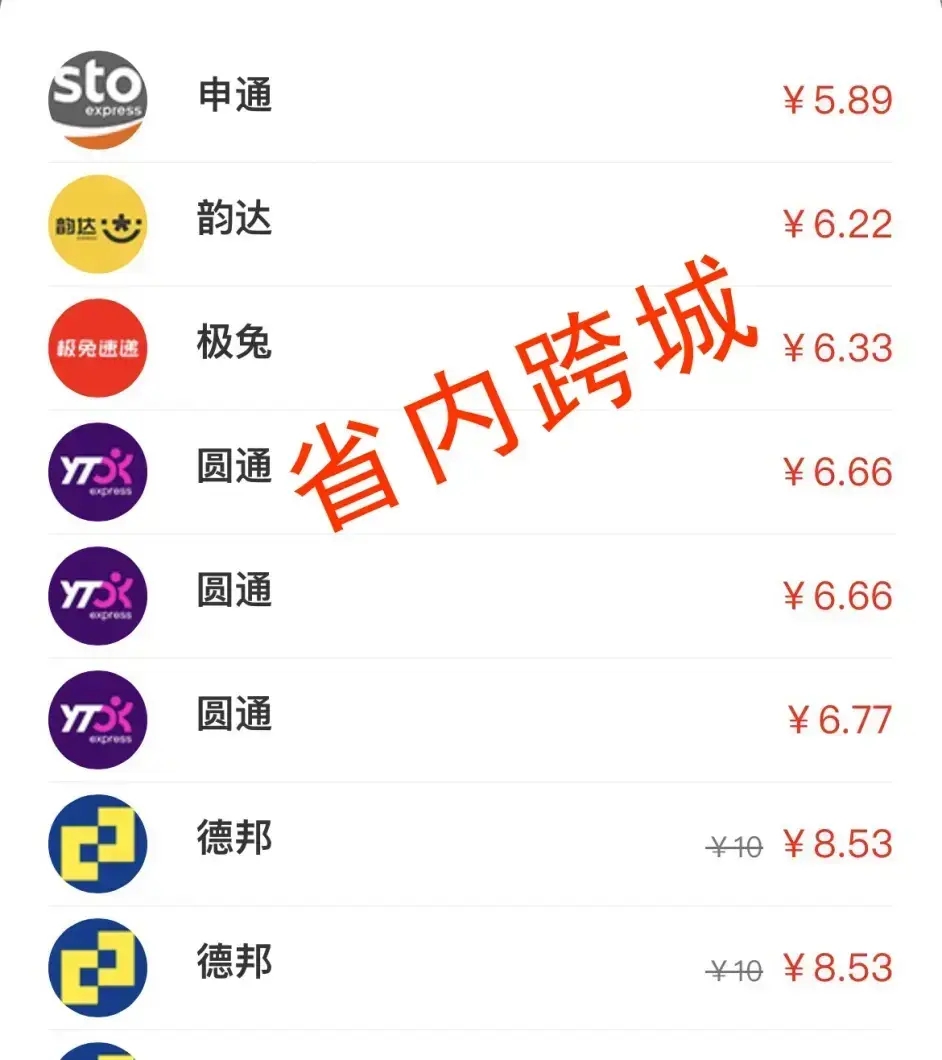Select the STO Express (申通) courier logo
This screenshot has height=1060, width=942.
point(97,98)
